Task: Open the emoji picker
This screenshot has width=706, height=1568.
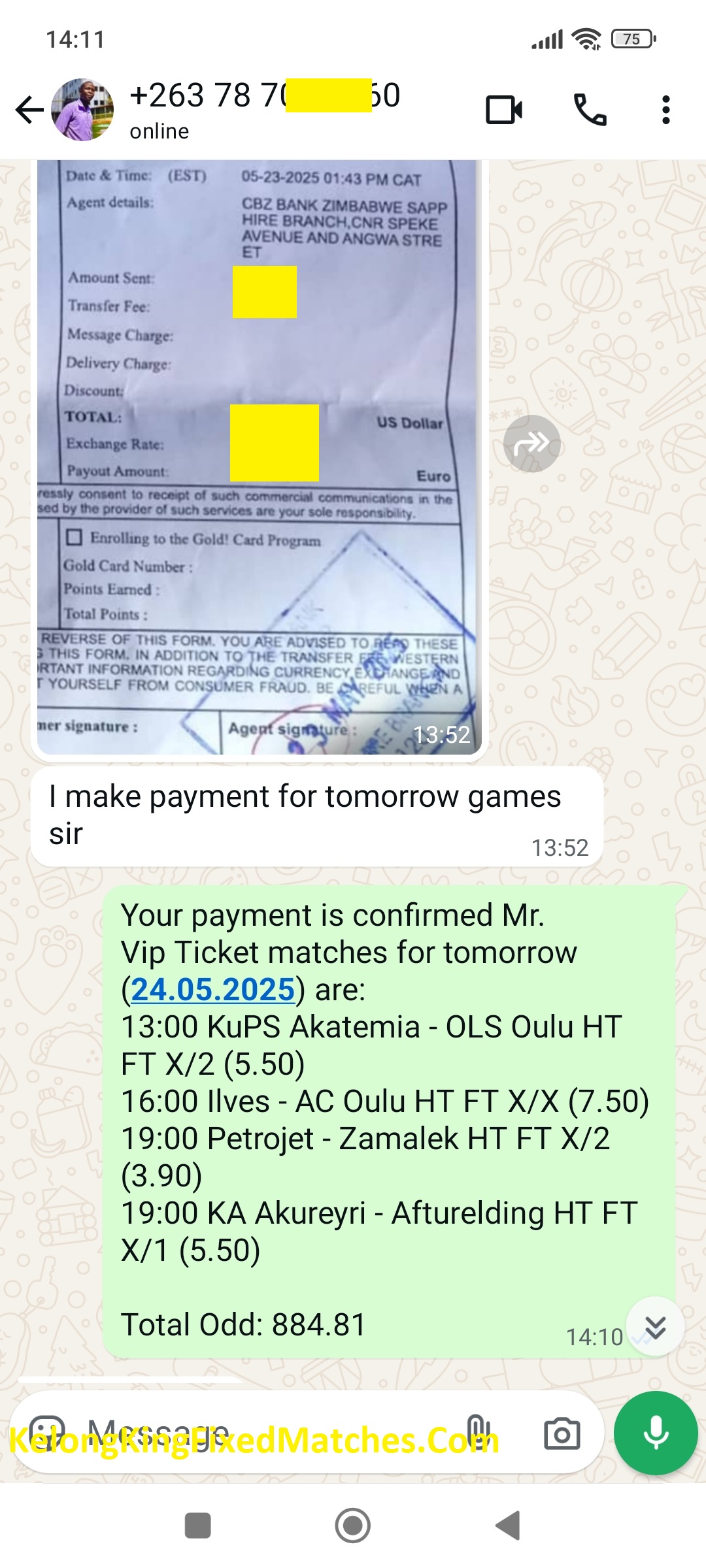Action: point(47,1434)
